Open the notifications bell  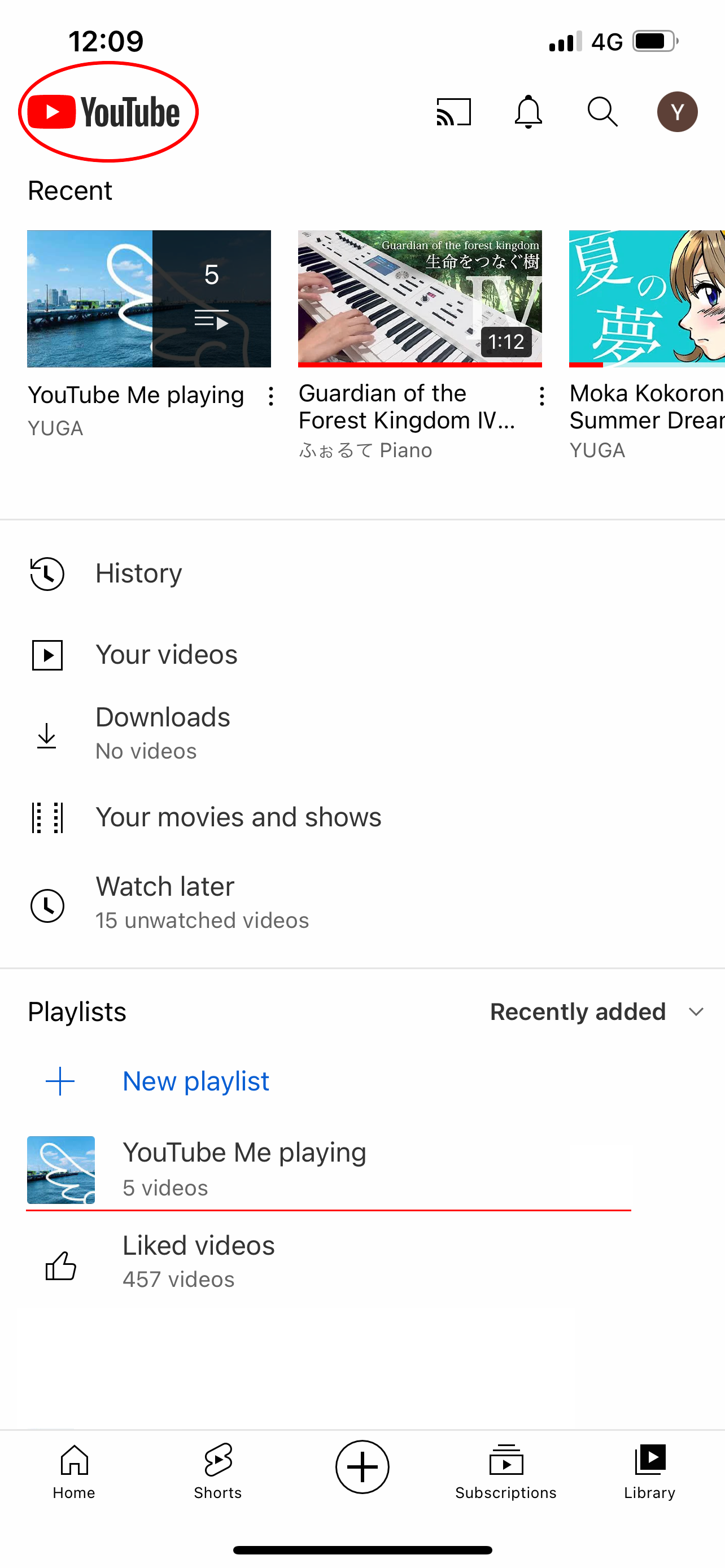coord(528,112)
